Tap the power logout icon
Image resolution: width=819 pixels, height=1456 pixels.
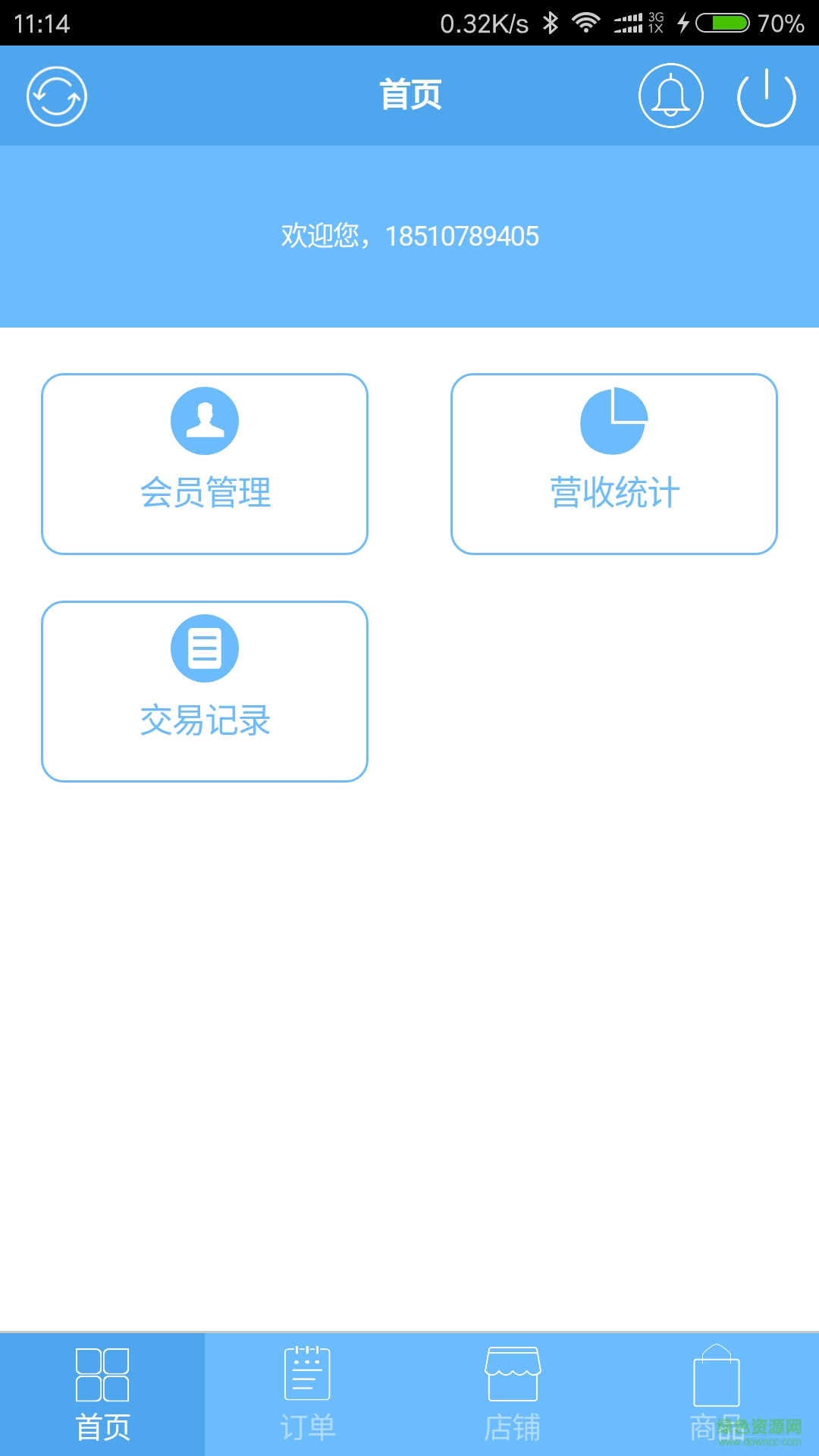pos(766,96)
